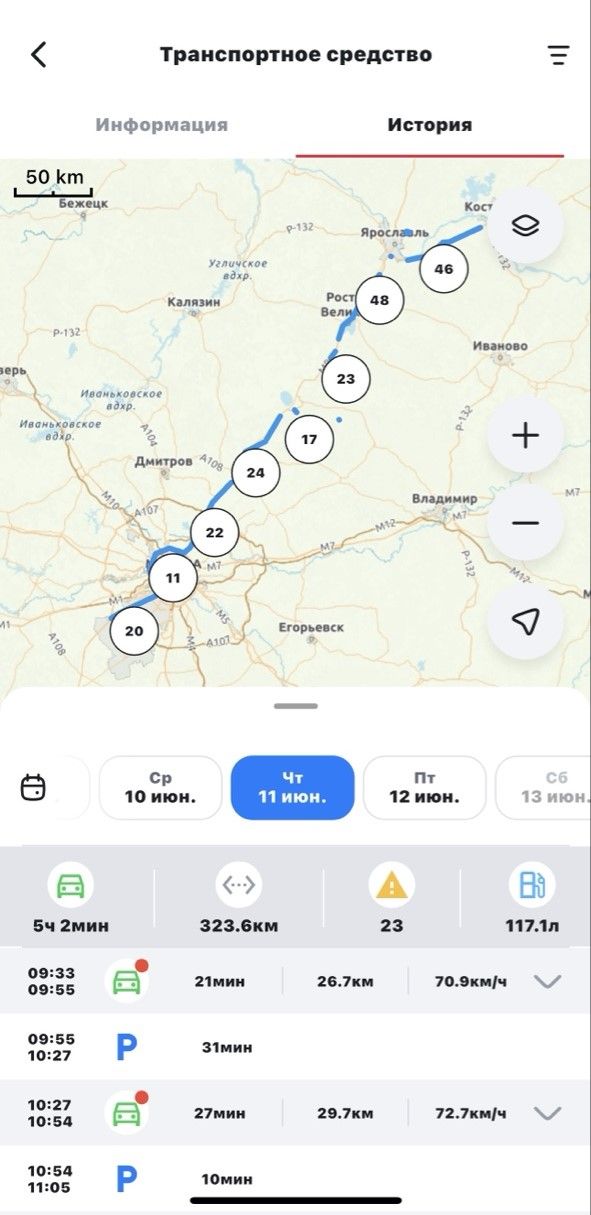Image resolution: width=591 pixels, height=1215 pixels.
Task: Expand the 09:33–09:55 trip details
Action: [x=295, y=981]
